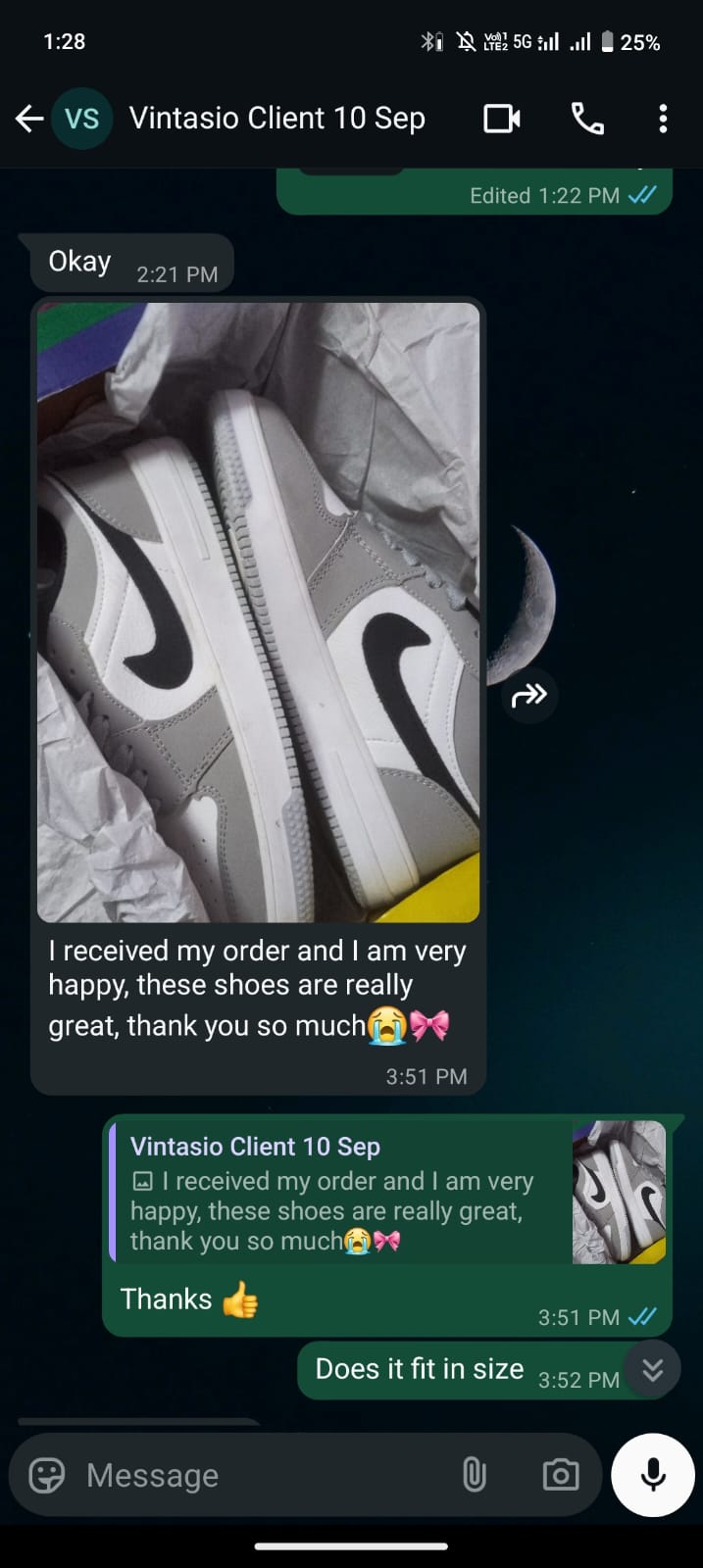This screenshot has height=1568, width=703.
Task: Start a video call with Vintasio Client
Action: tap(502, 119)
